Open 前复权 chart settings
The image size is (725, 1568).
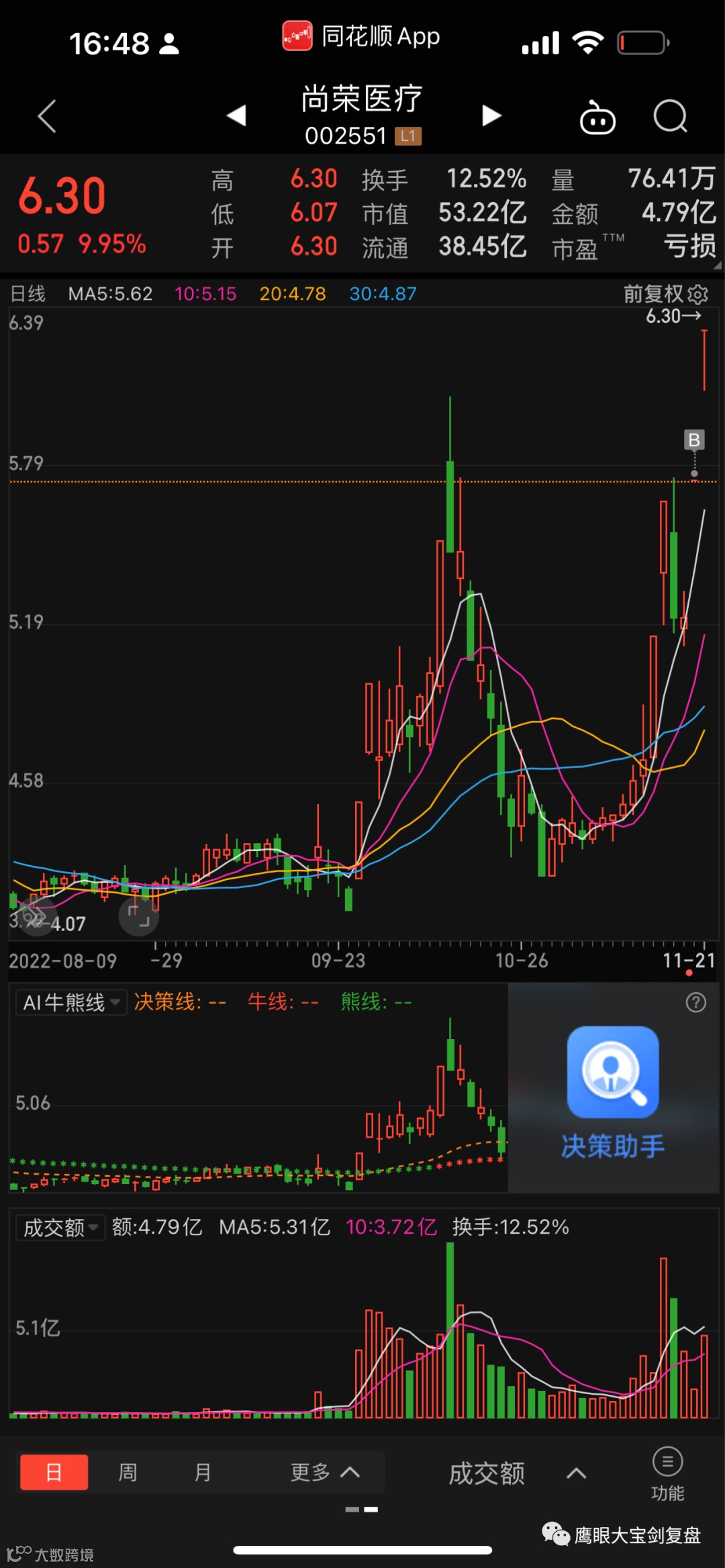tap(666, 293)
